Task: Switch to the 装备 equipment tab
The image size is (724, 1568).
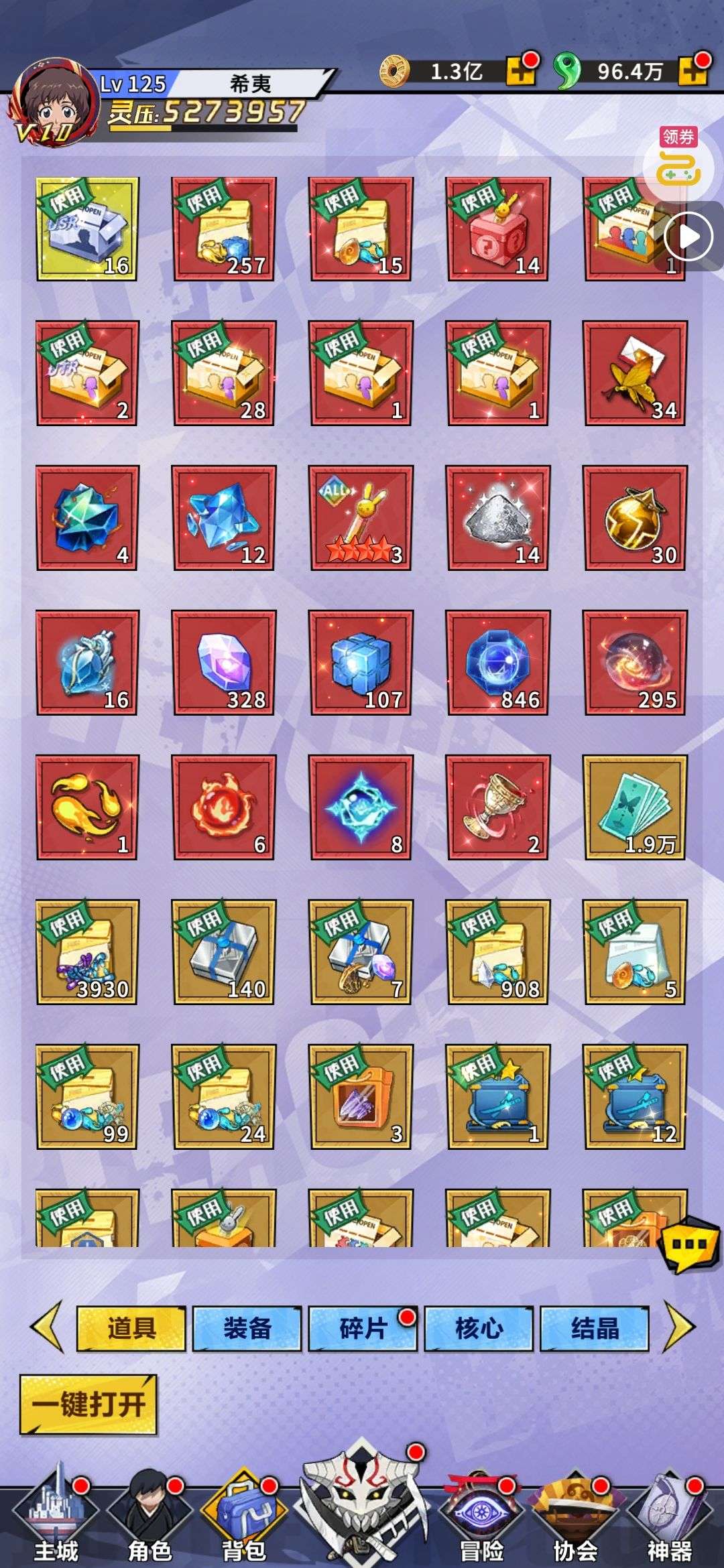Action: coord(247,1327)
